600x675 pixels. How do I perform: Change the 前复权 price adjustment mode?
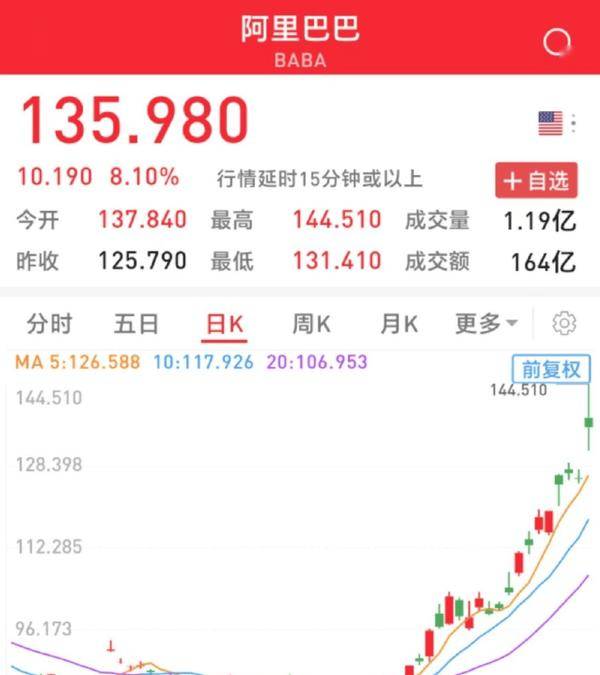(x=551, y=369)
